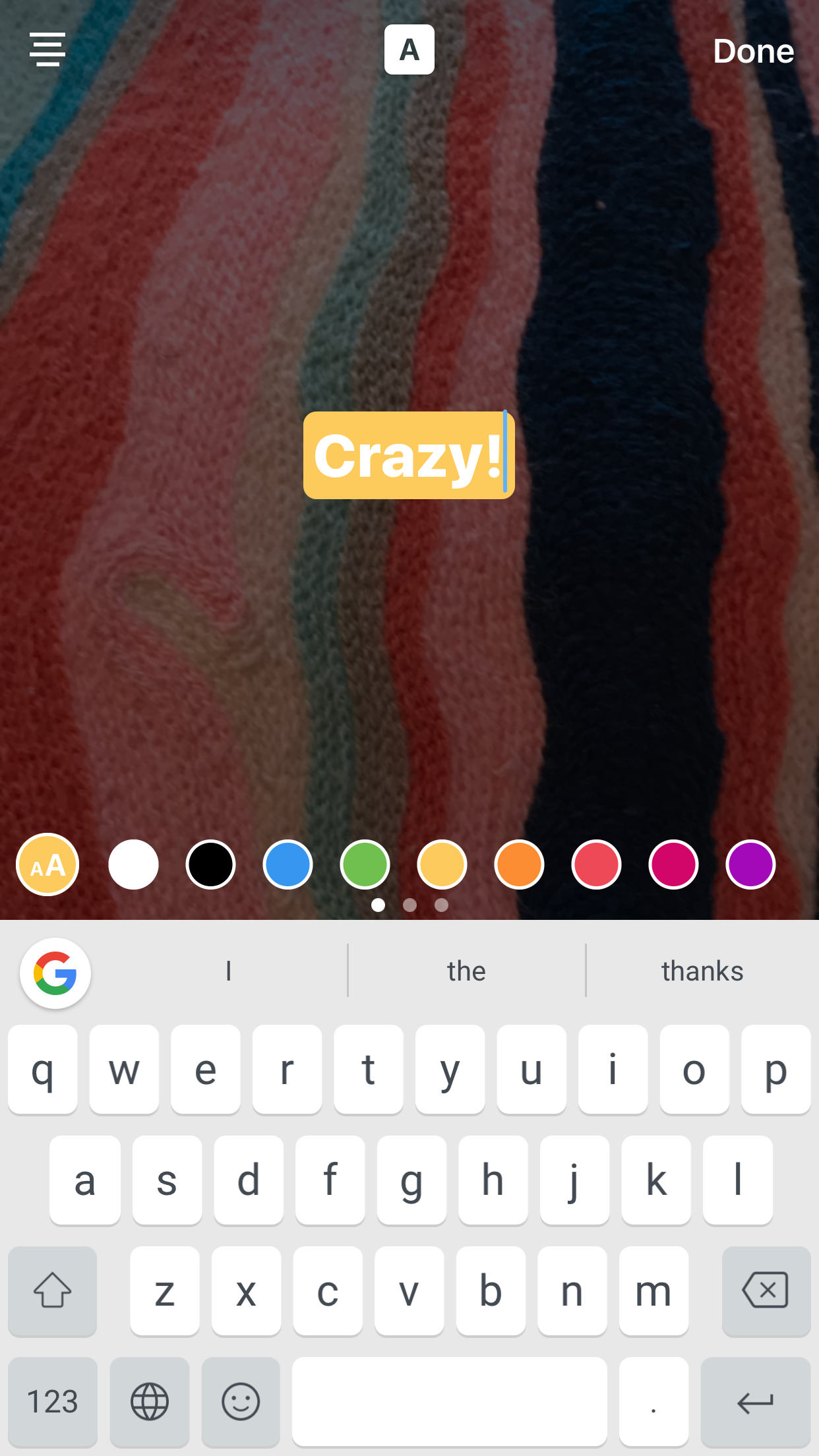Viewport: 819px width, 1456px height.
Task: Select the magenta color swatch
Action: coord(673,864)
